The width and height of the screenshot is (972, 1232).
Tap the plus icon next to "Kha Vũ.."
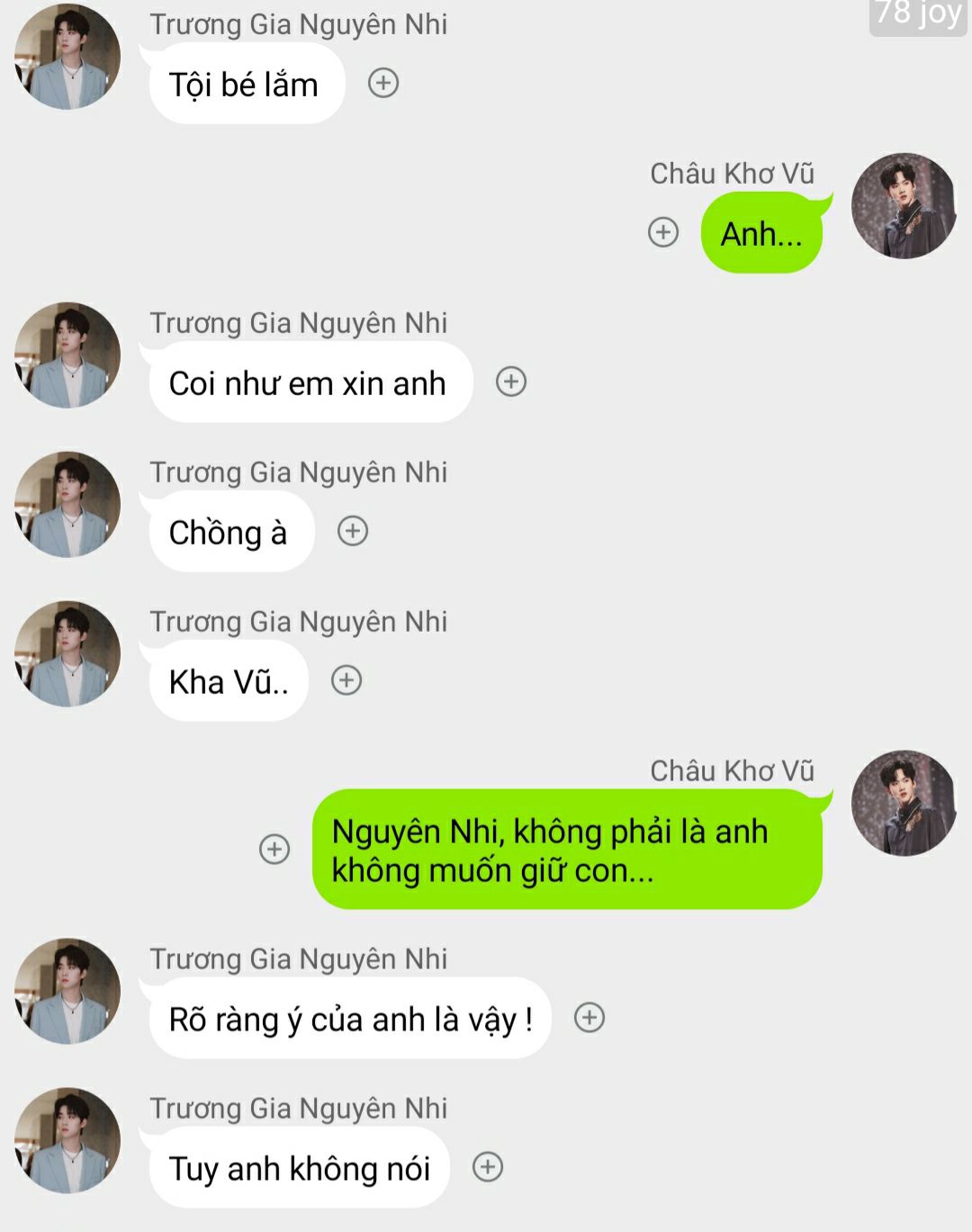click(x=346, y=680)
